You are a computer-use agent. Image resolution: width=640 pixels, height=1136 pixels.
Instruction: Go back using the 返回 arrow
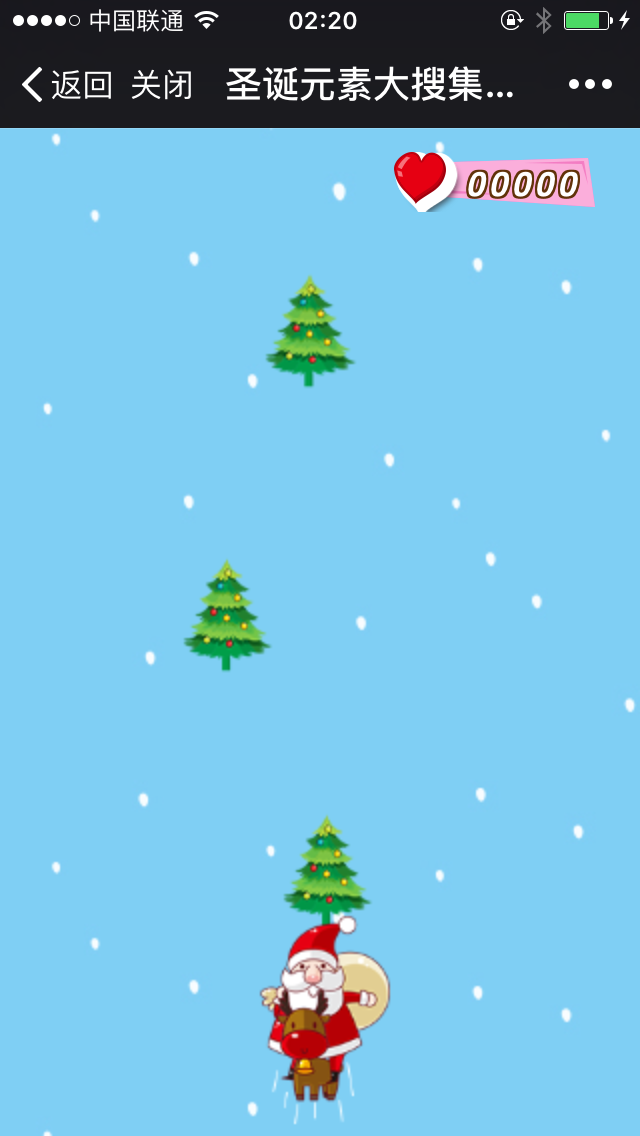pos(66,85)
